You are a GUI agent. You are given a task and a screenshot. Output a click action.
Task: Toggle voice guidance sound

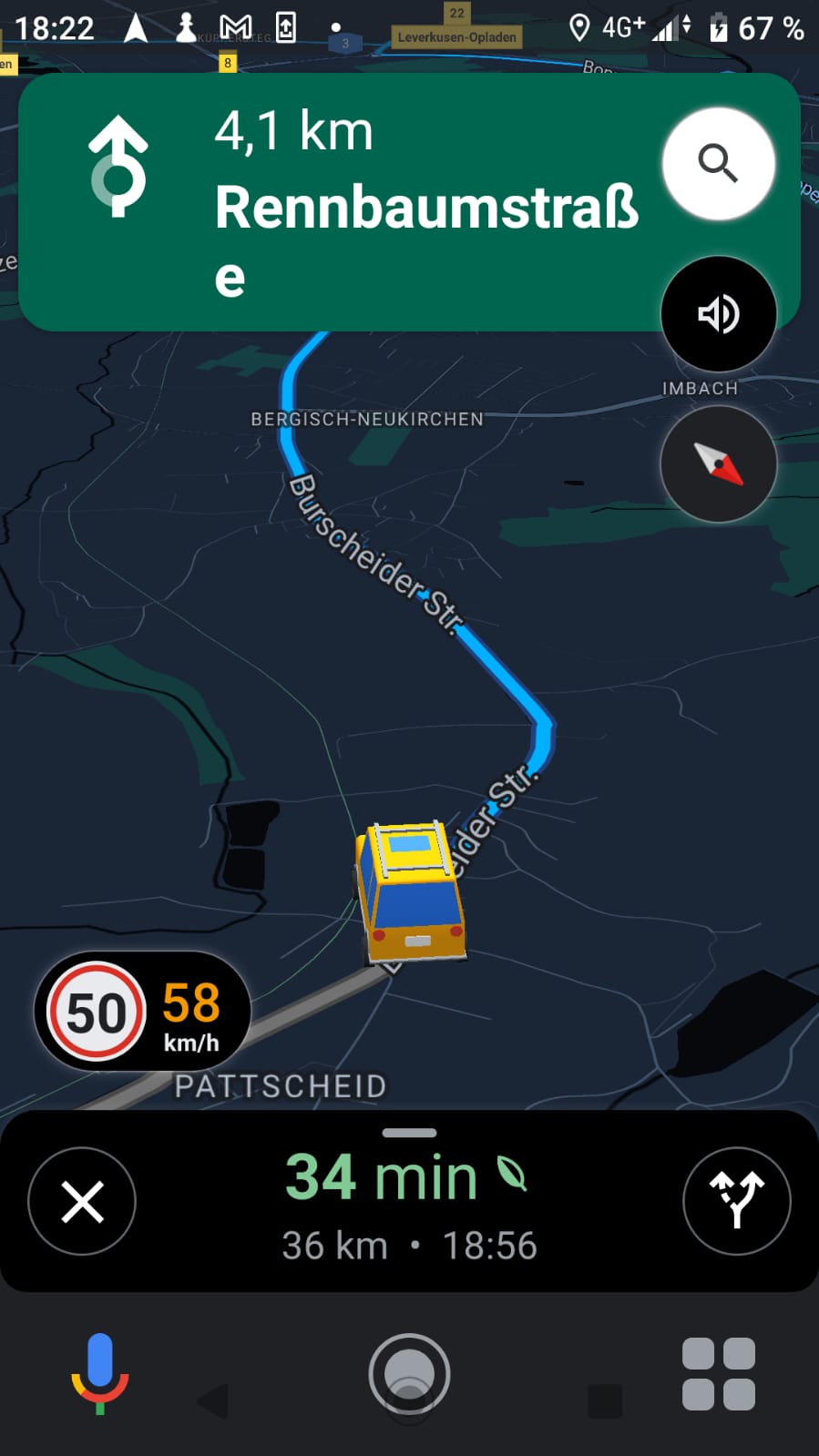[718, 314]
